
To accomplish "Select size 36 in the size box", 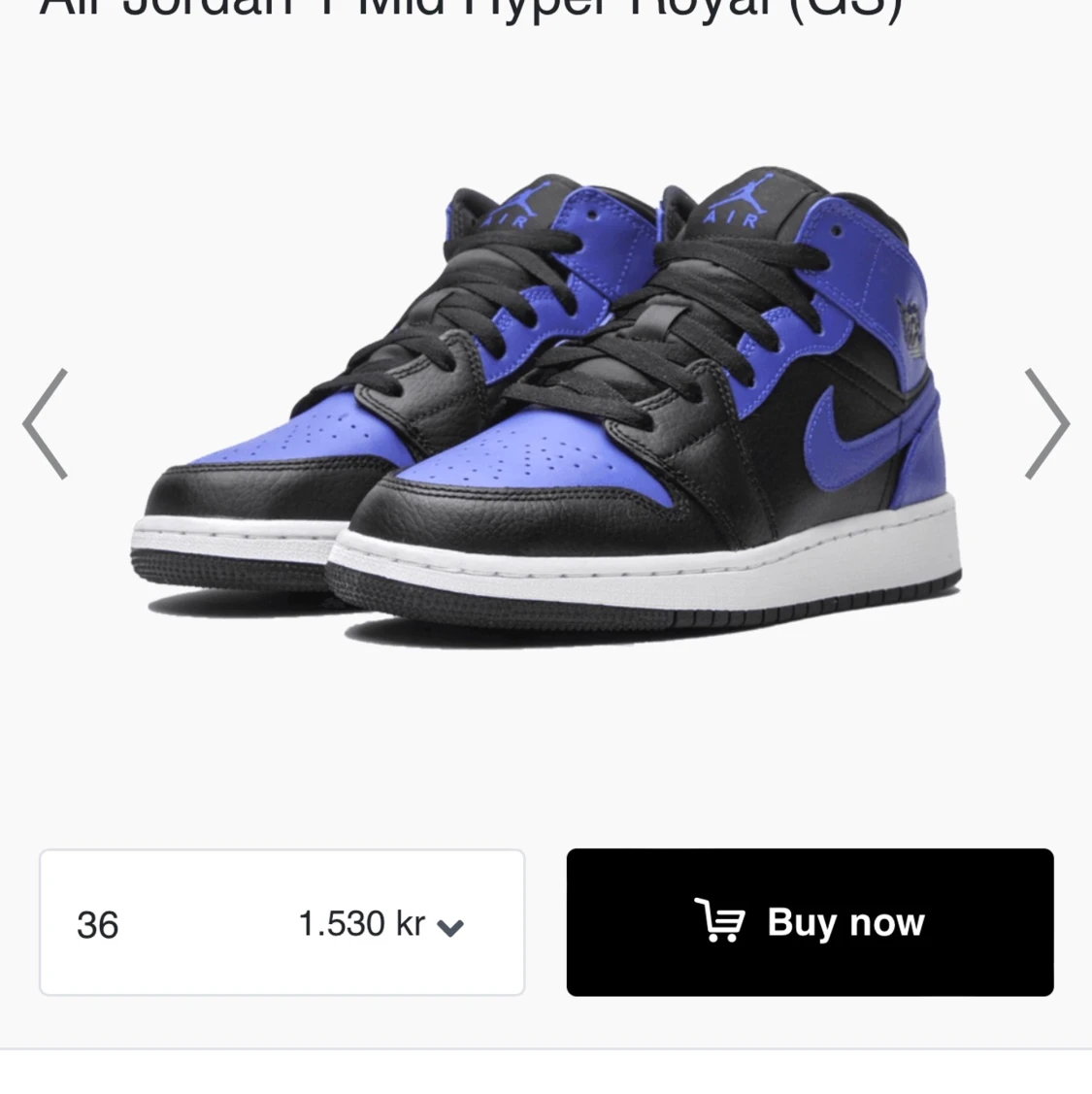I will pyautogui.click(x=96, y=924).
